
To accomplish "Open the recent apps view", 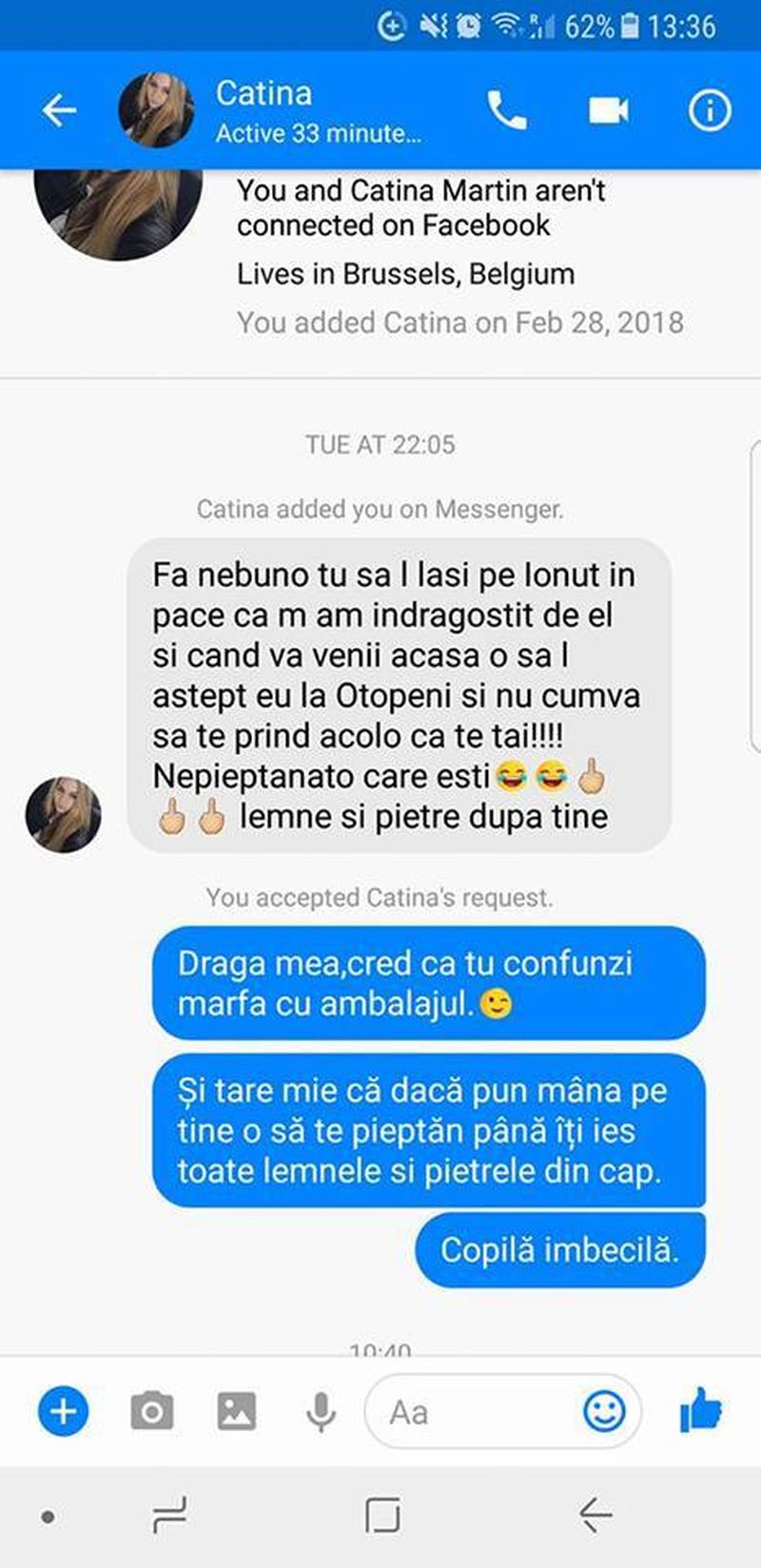I will tap(170, 1515).
